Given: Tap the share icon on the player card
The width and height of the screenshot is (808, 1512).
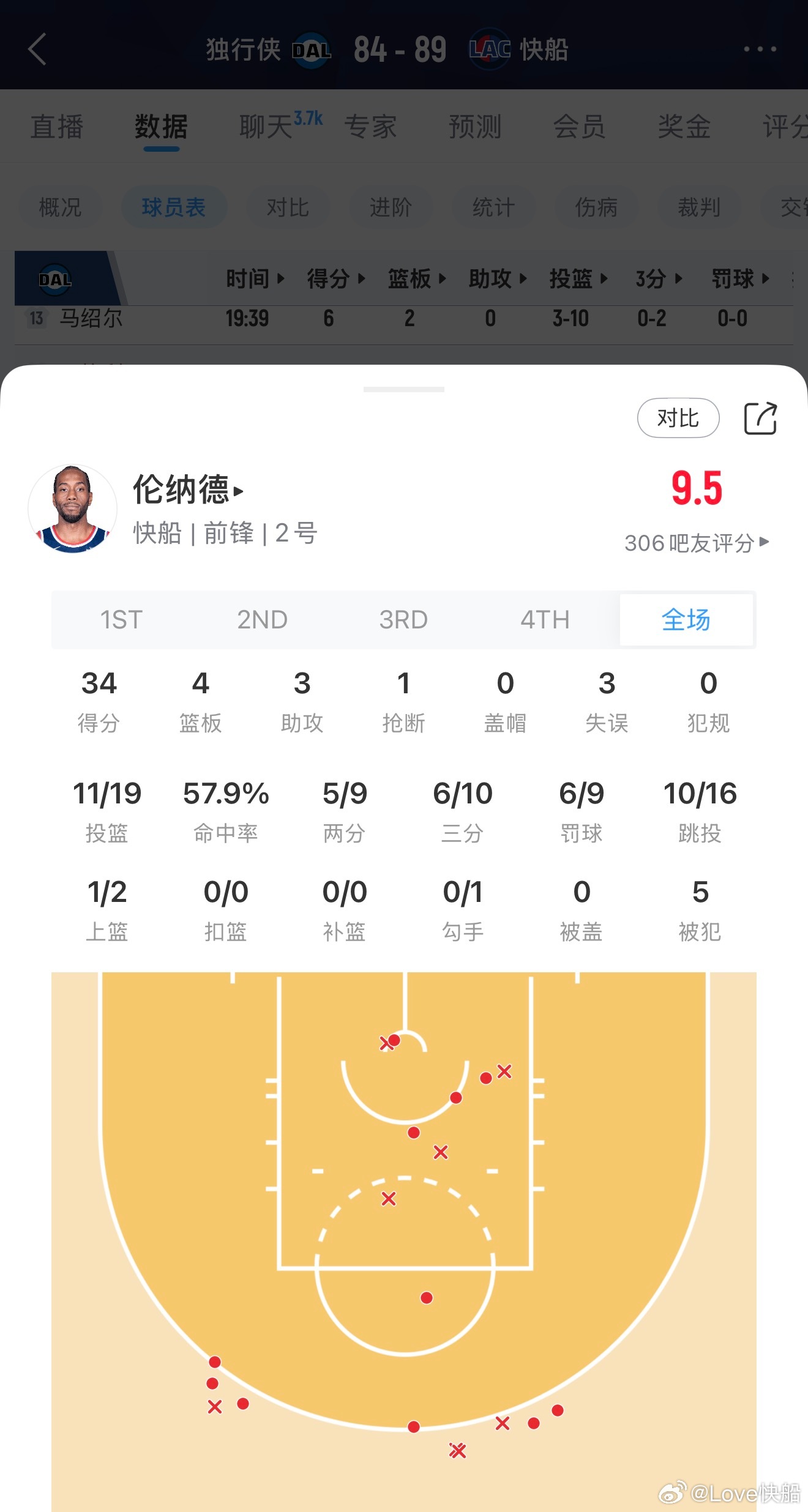Looking at the screenshot, I should [x=761, y=418].
